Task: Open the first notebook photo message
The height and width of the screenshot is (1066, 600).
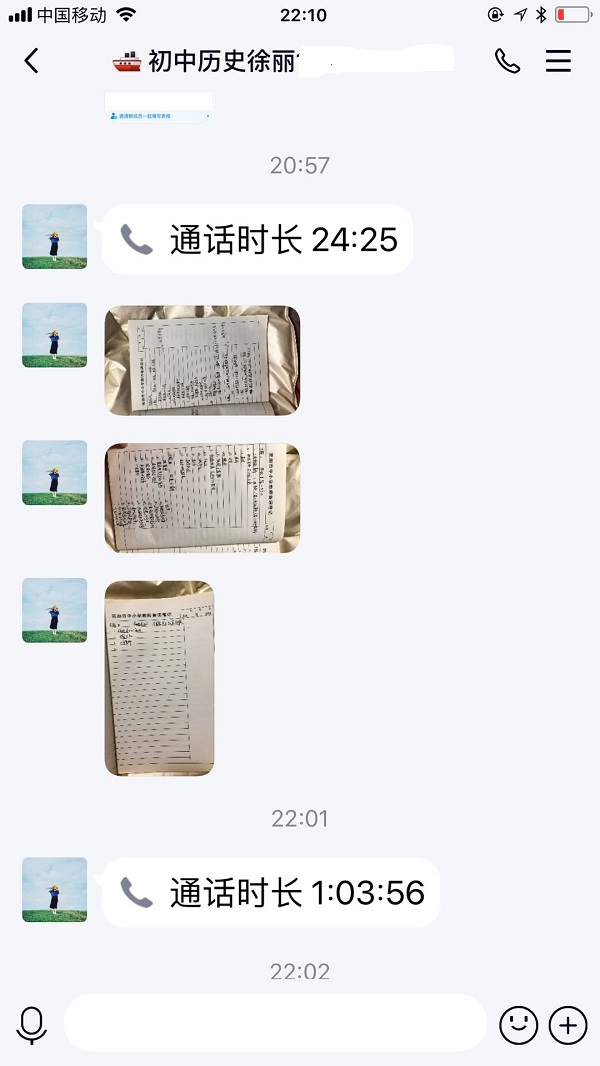Action: click(x=202, y=361)
